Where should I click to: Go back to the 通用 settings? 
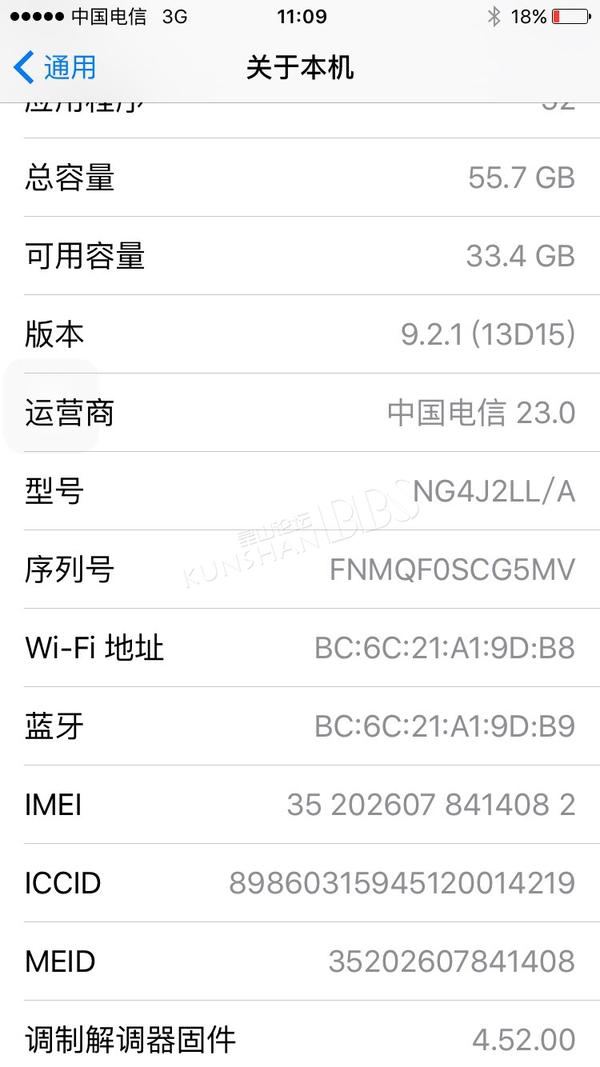pos(56,68)
